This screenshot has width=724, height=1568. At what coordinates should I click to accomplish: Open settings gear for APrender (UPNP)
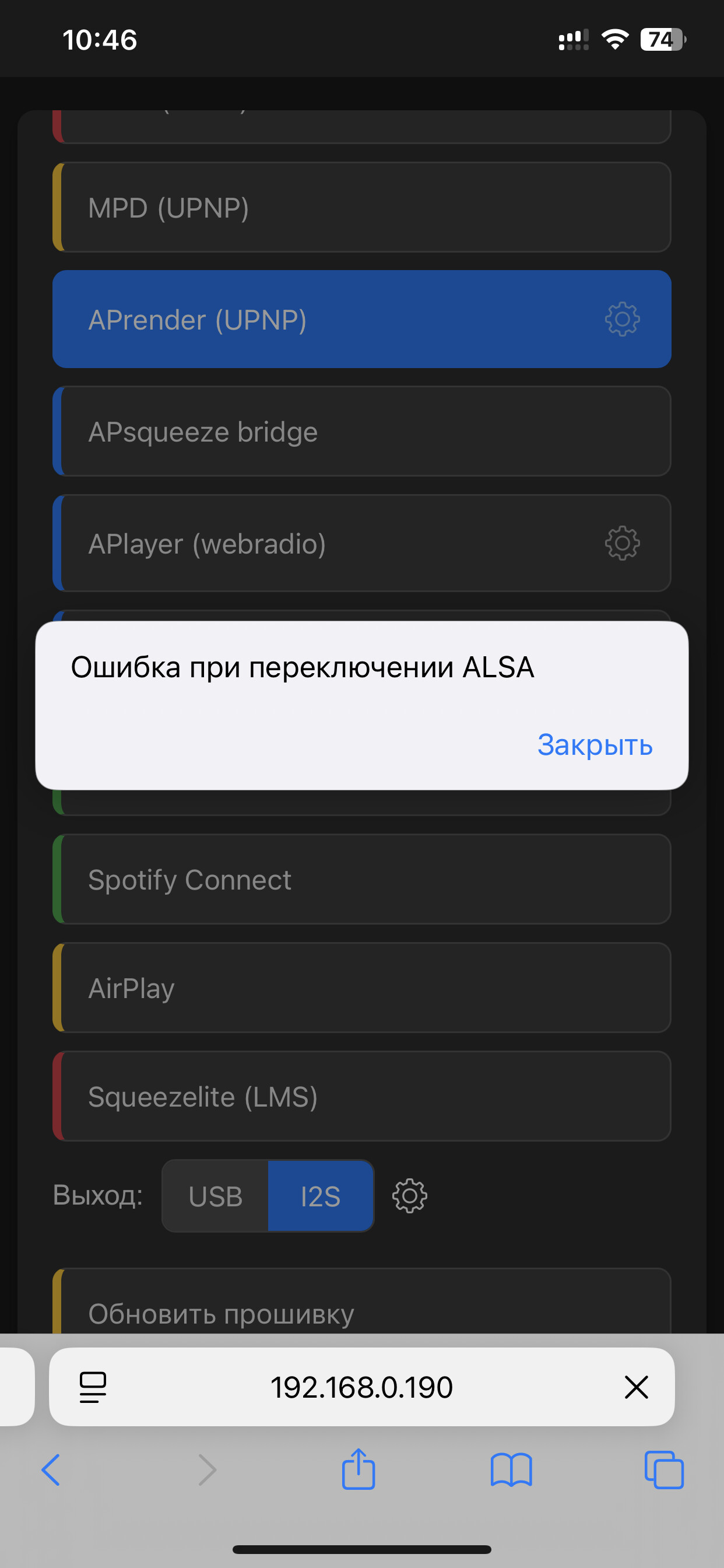(x=622, y=319)
